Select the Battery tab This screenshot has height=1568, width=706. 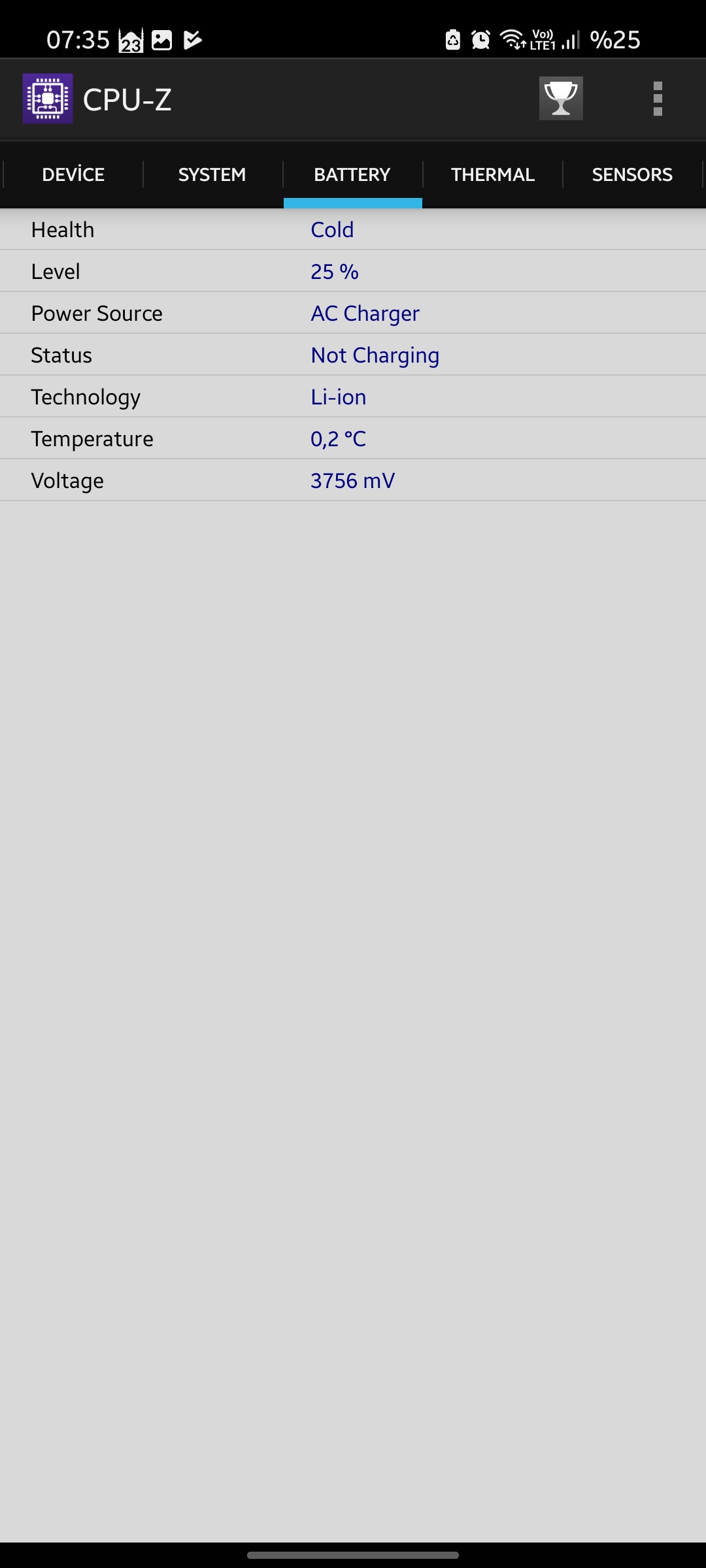(352, 174)
